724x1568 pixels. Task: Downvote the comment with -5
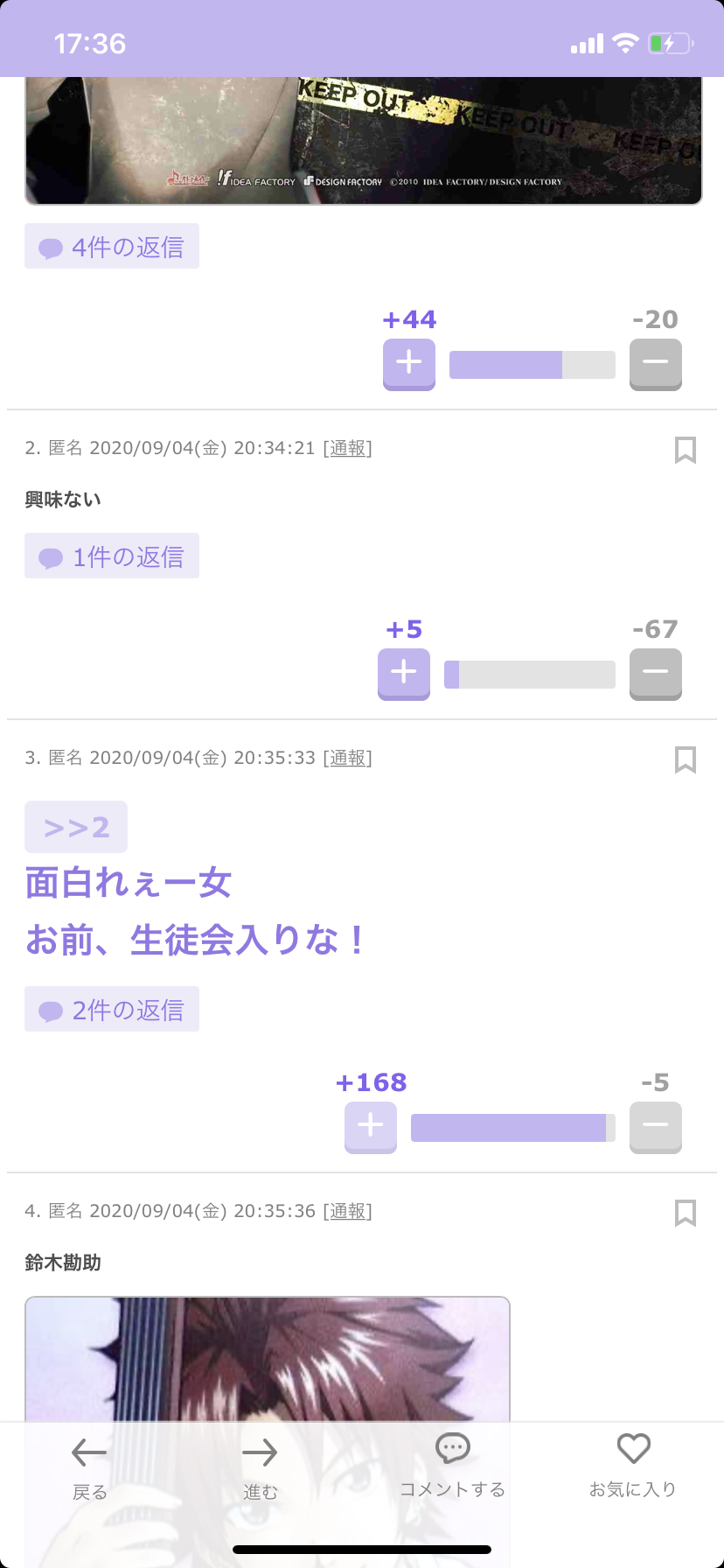pyautogui.click(x=656, y=1126)
